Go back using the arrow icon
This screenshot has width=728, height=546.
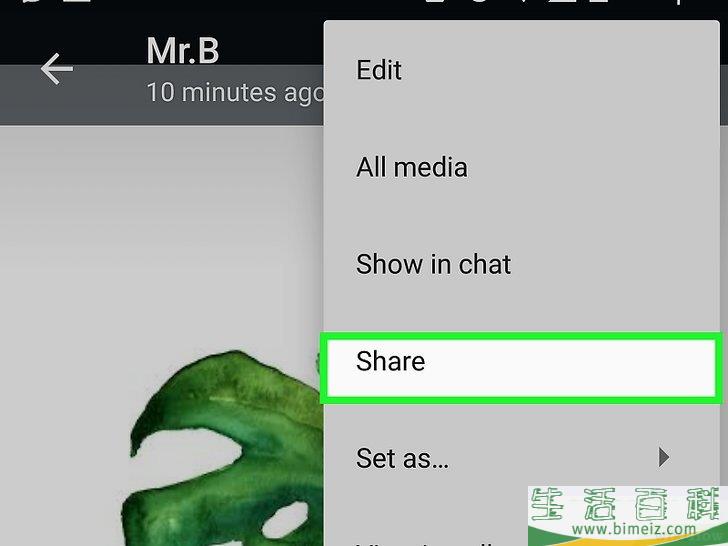56,69
